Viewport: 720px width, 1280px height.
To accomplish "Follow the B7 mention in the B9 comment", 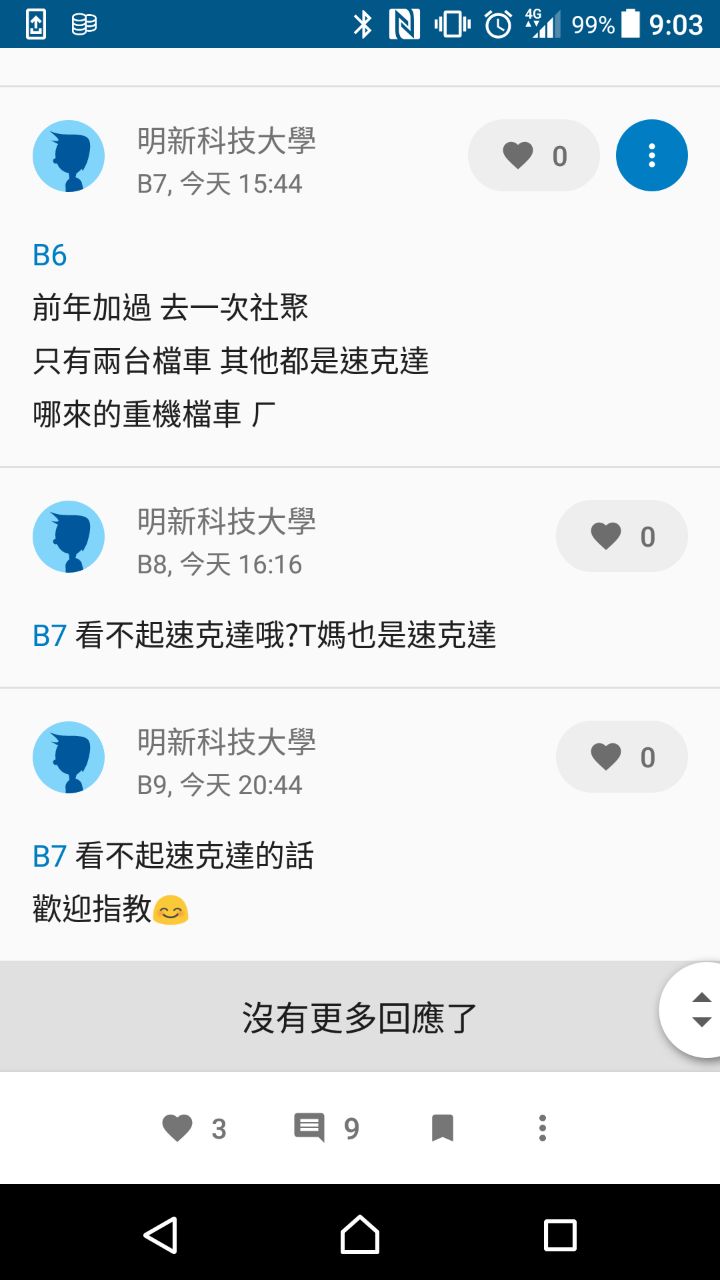I will coord(50,856).
